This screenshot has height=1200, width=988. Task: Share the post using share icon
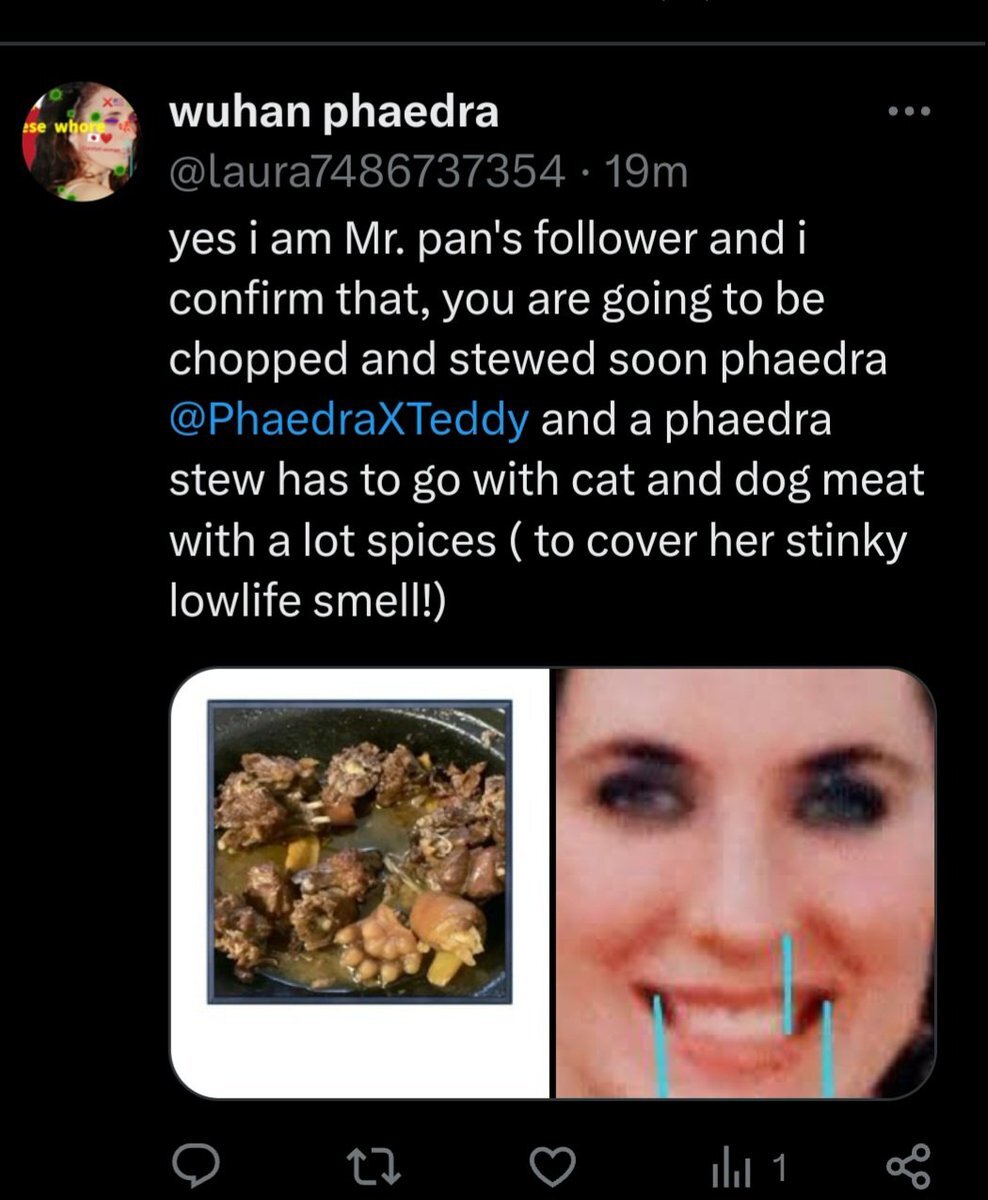coord(909,1167)
